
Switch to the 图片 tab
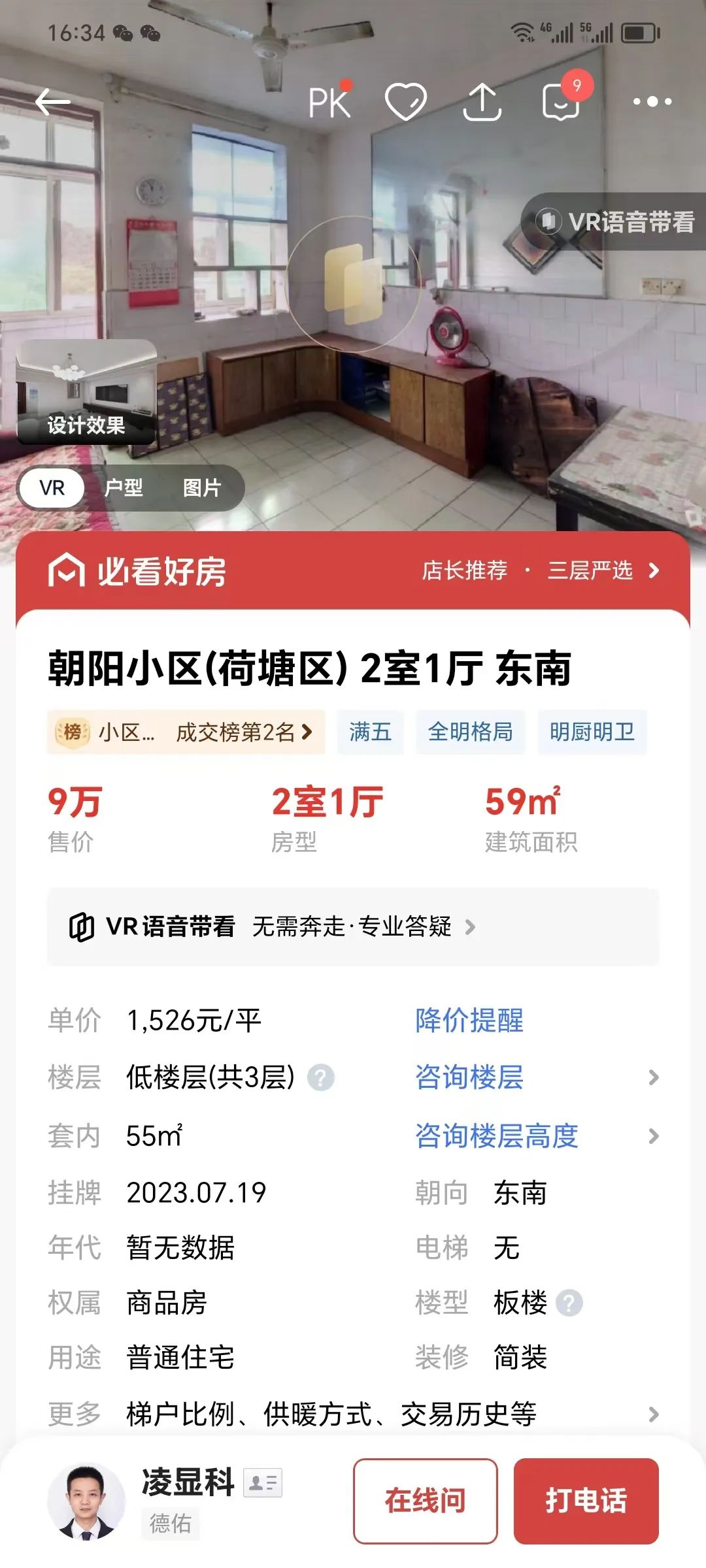[x=203, y=487]
